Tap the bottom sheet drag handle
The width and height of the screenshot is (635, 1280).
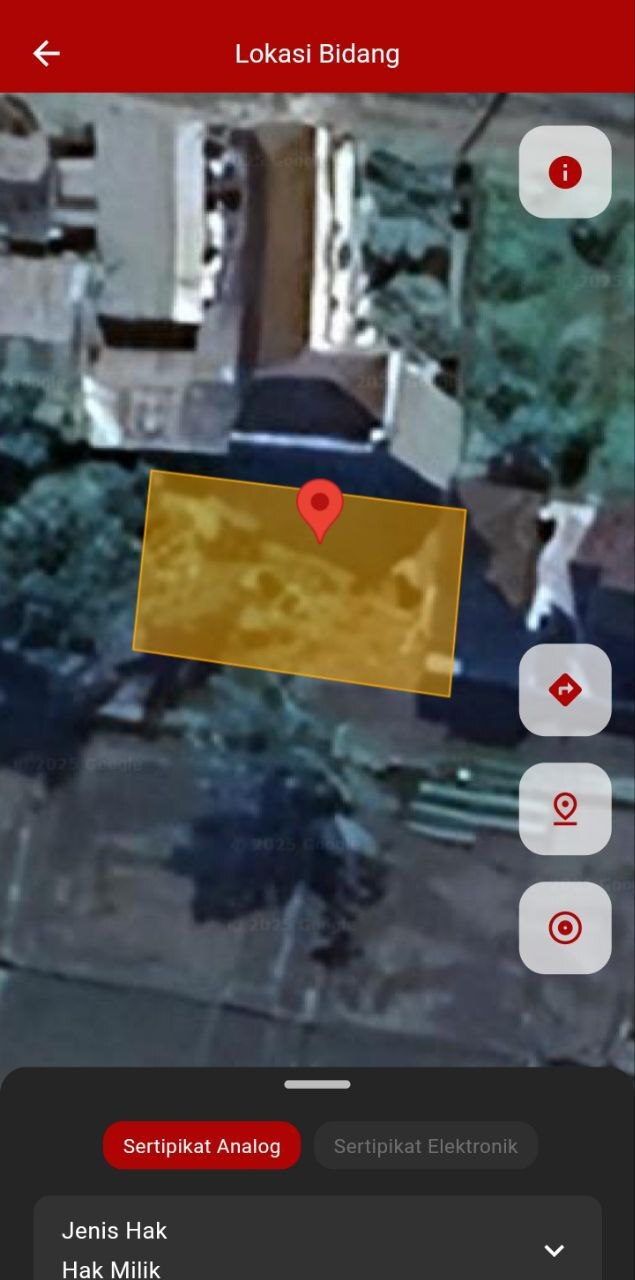[317, 1085]
